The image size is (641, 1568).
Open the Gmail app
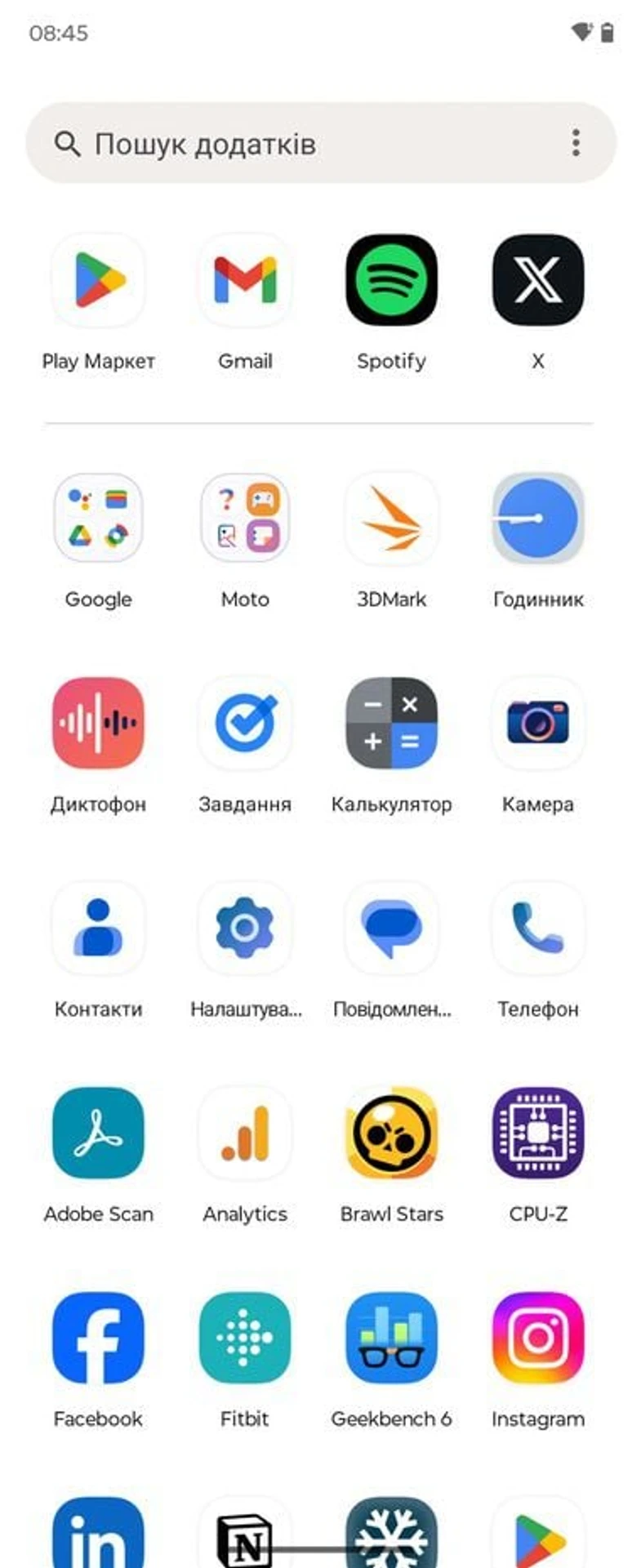pyautogui.click(x=245, y=280)
